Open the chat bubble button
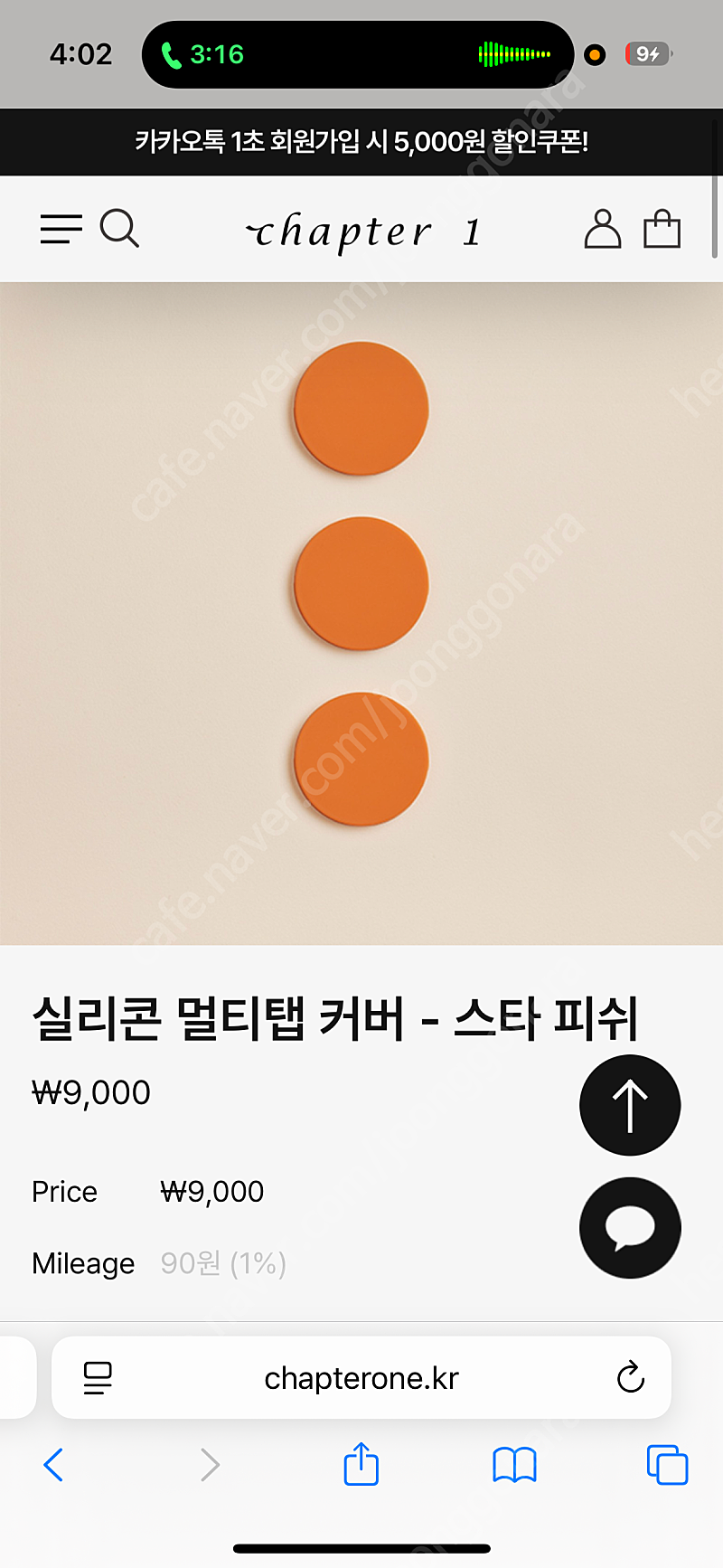Screen dimensions: 723x1568 [x=630, y=1227]
